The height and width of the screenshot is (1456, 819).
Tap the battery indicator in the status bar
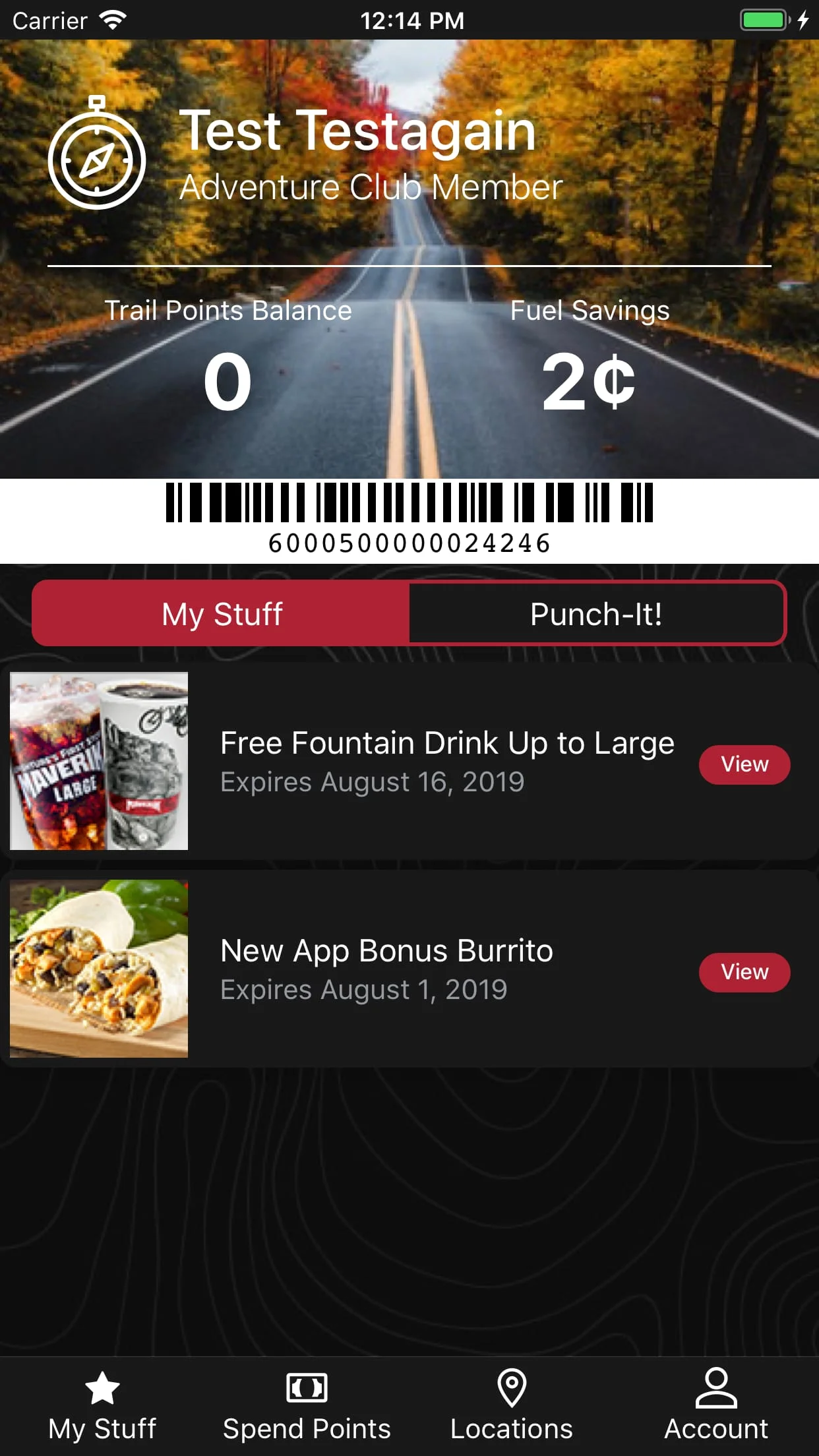pos(760,20)
